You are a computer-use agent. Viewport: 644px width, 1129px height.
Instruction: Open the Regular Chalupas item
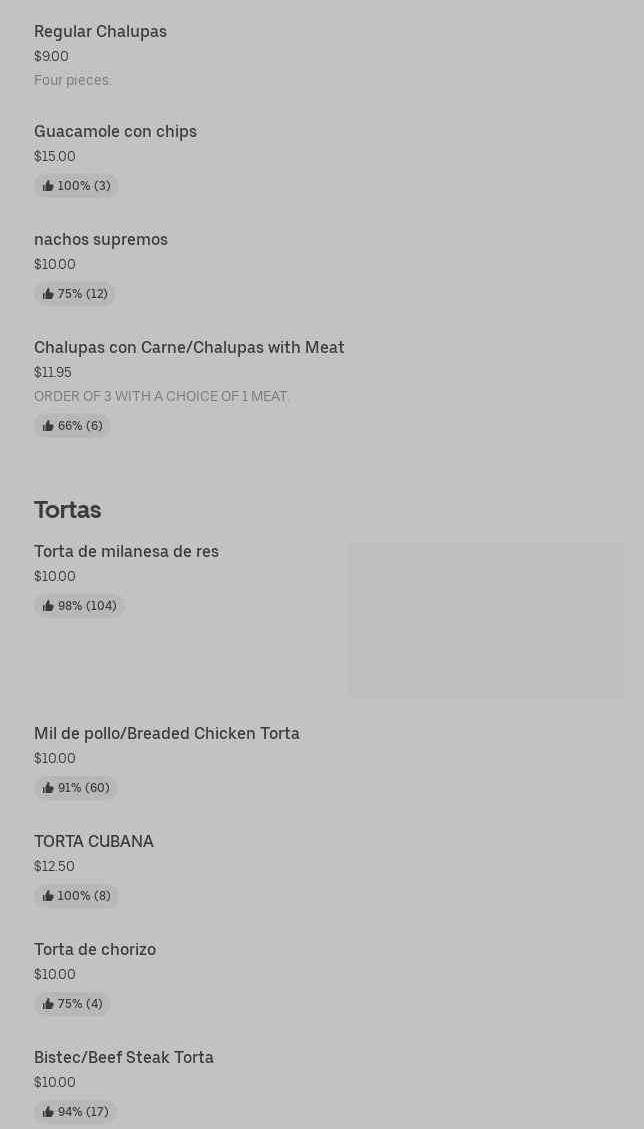[100, 32]
